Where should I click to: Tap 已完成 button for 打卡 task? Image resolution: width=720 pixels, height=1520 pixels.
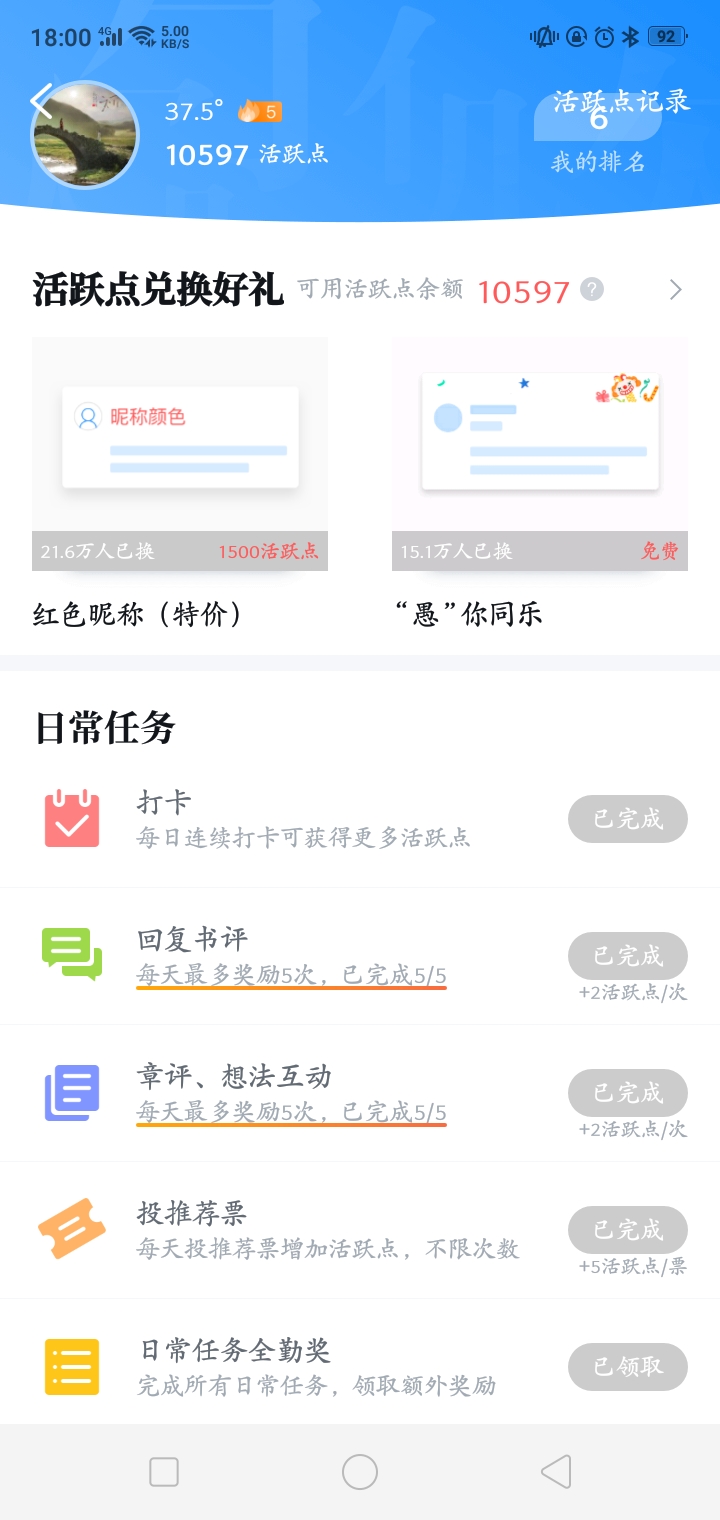(x=628, y=819)
